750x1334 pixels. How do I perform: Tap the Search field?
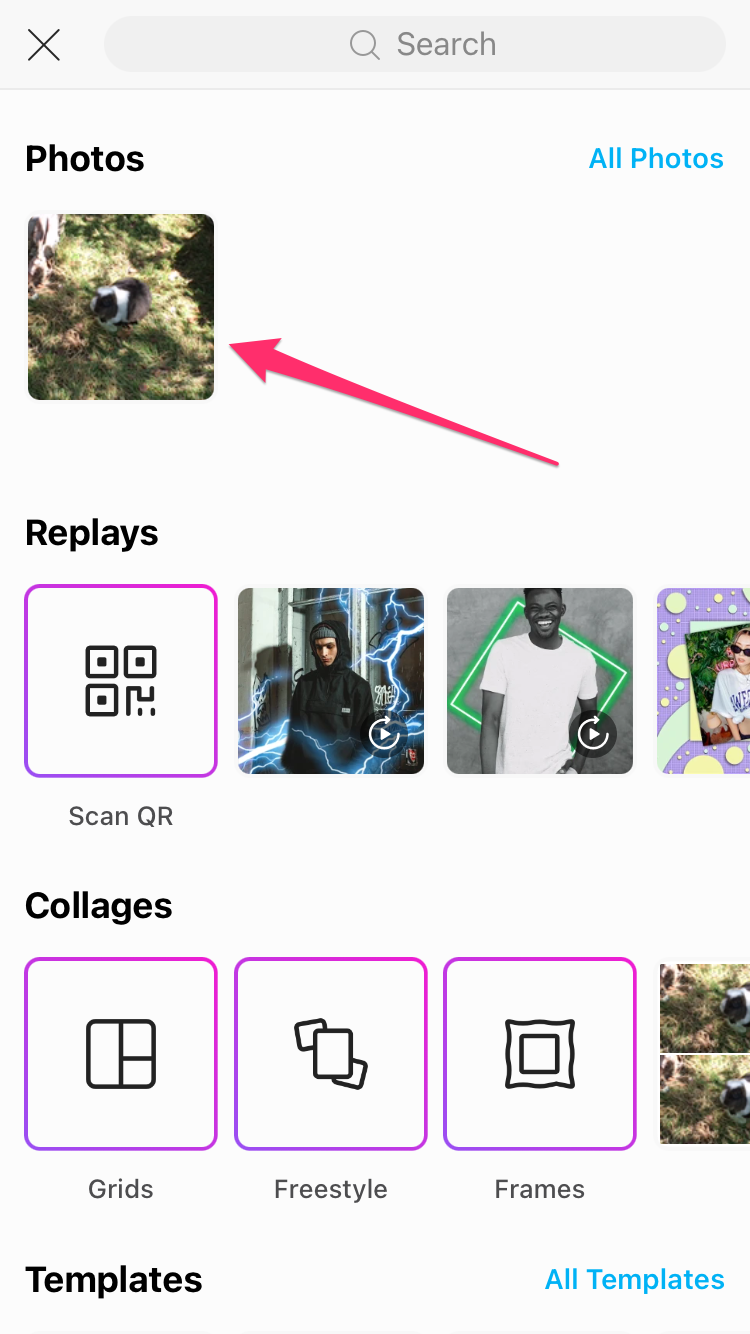[415, 44]
